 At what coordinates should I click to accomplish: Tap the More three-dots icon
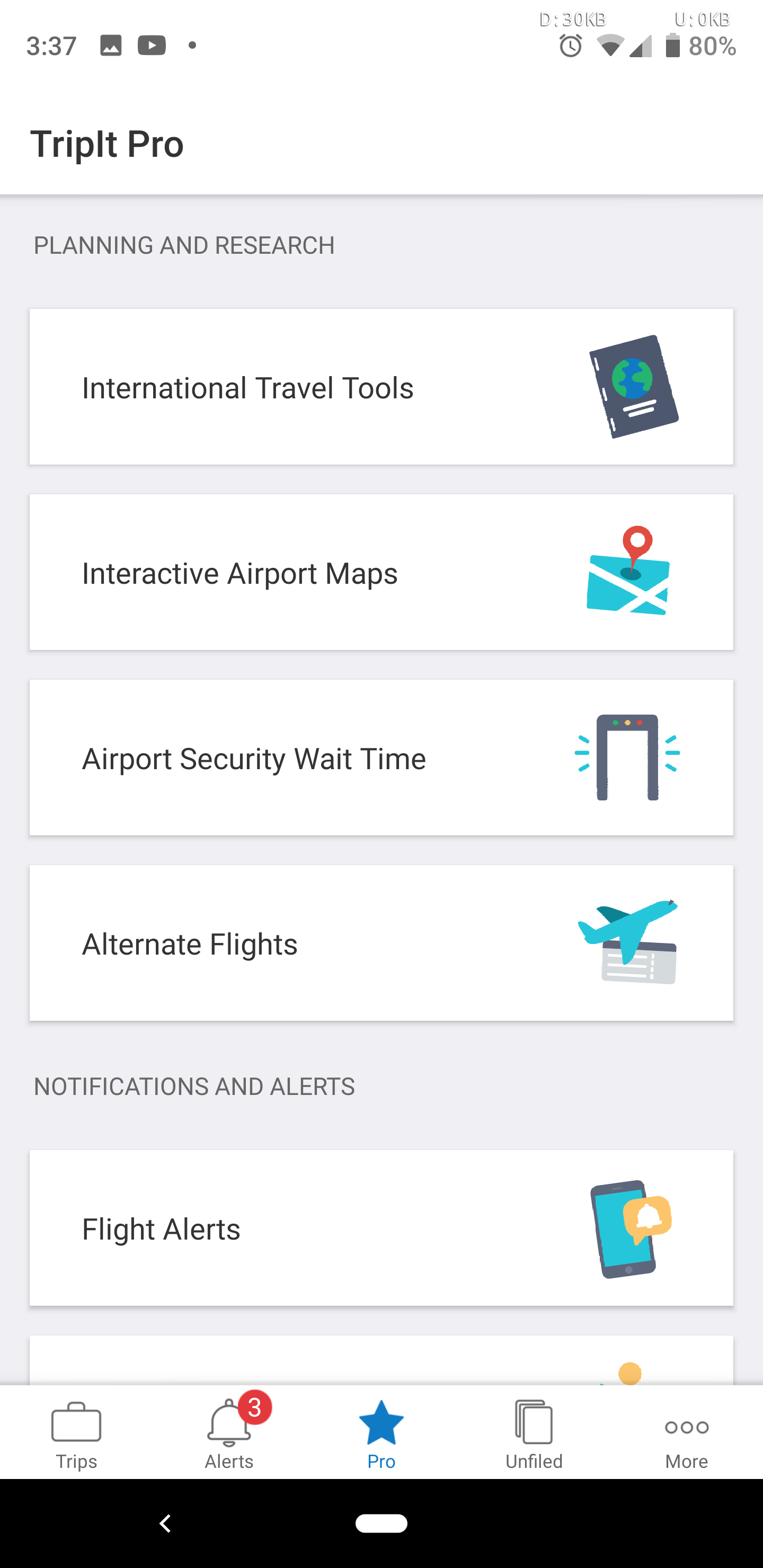pyautogui.click(x=686, y=1428)
